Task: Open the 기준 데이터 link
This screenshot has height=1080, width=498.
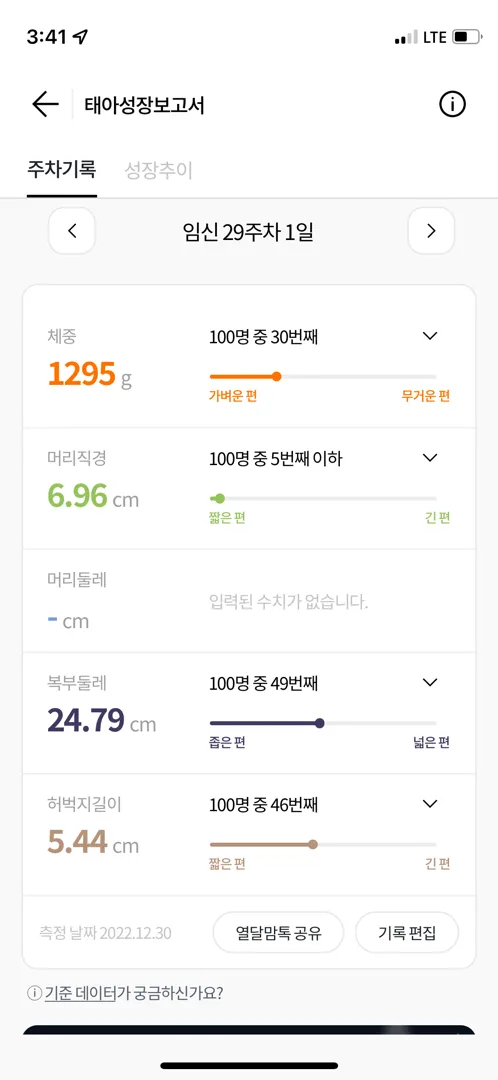Action: coord(80,993)
